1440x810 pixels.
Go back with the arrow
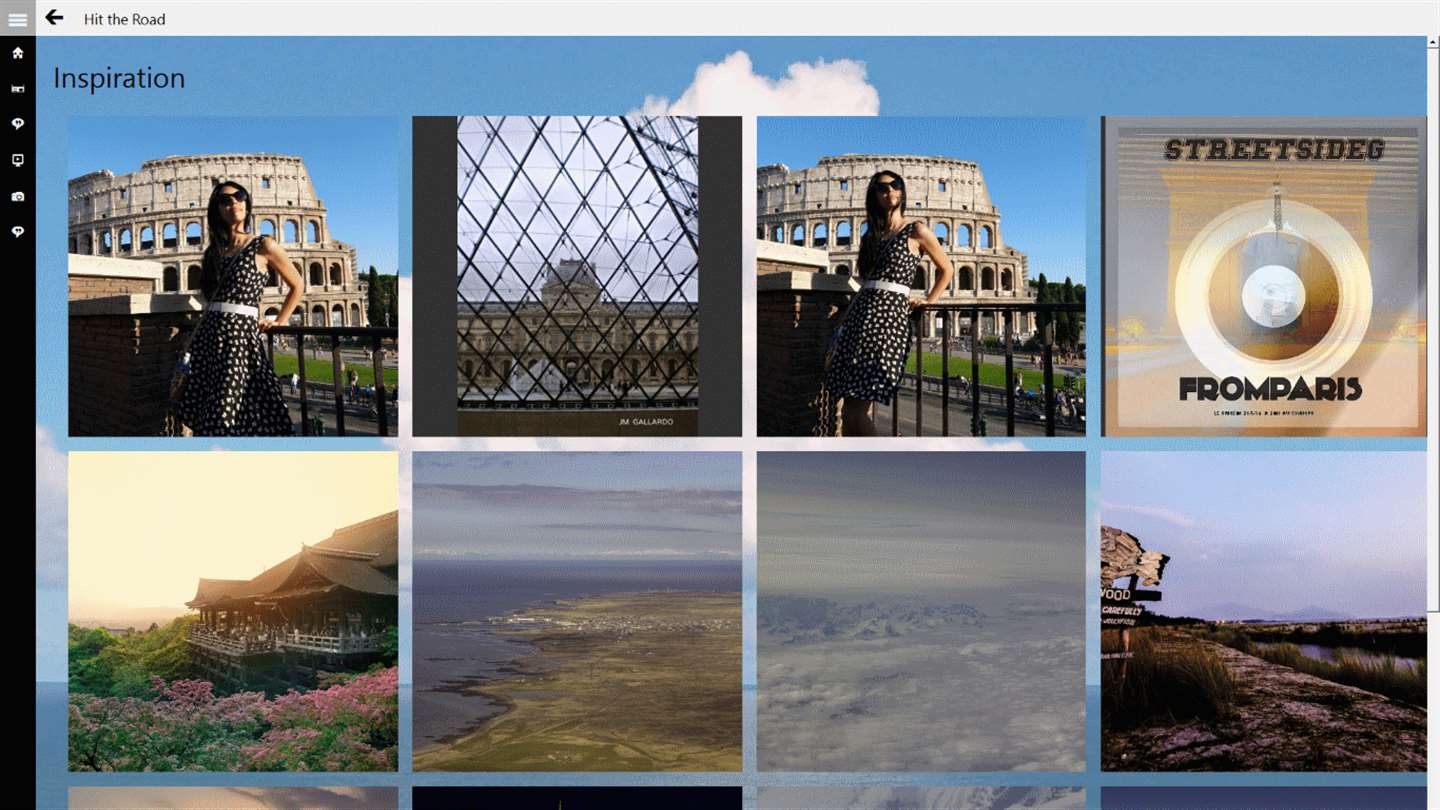click(54, 18)
